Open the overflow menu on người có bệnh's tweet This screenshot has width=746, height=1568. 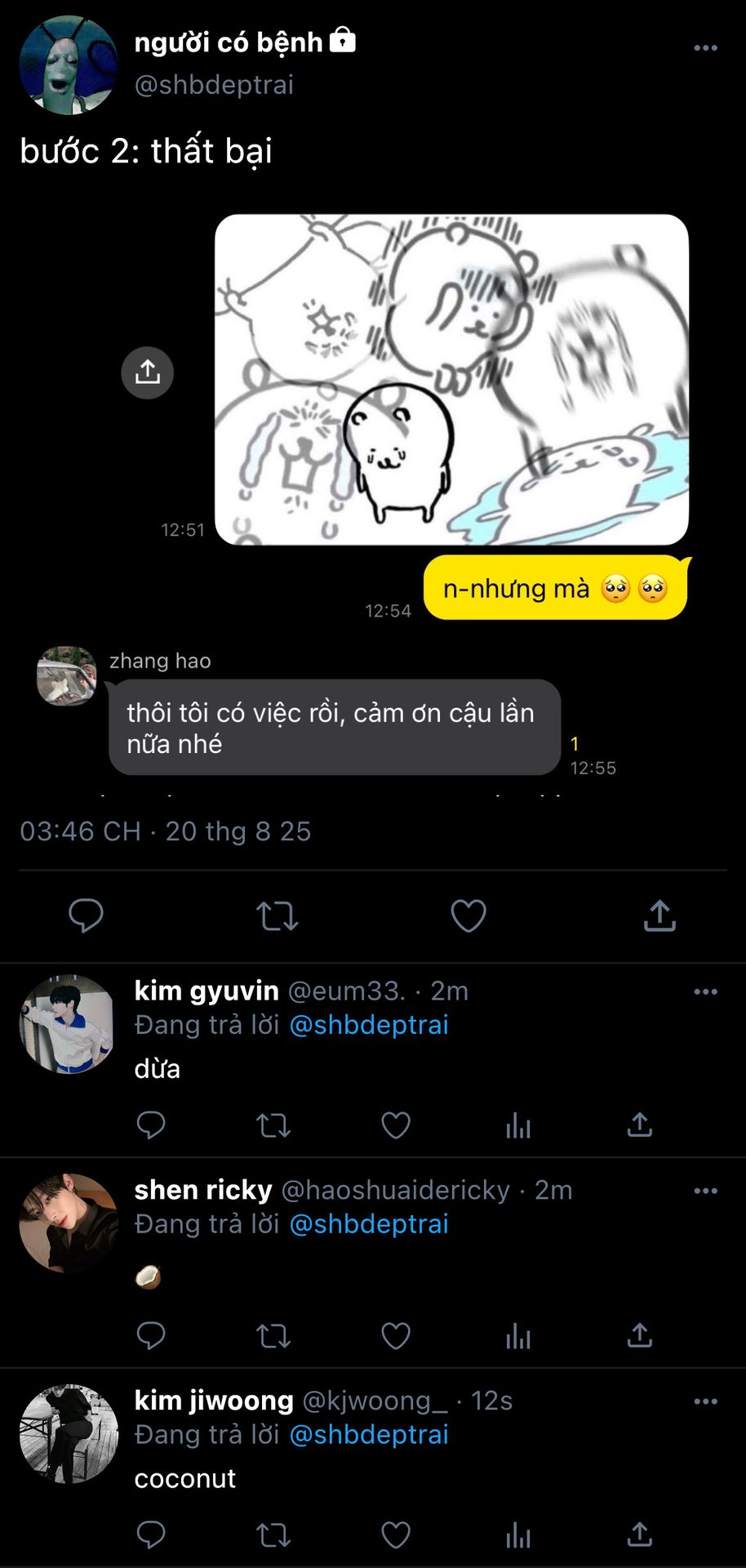coord(705,48)
